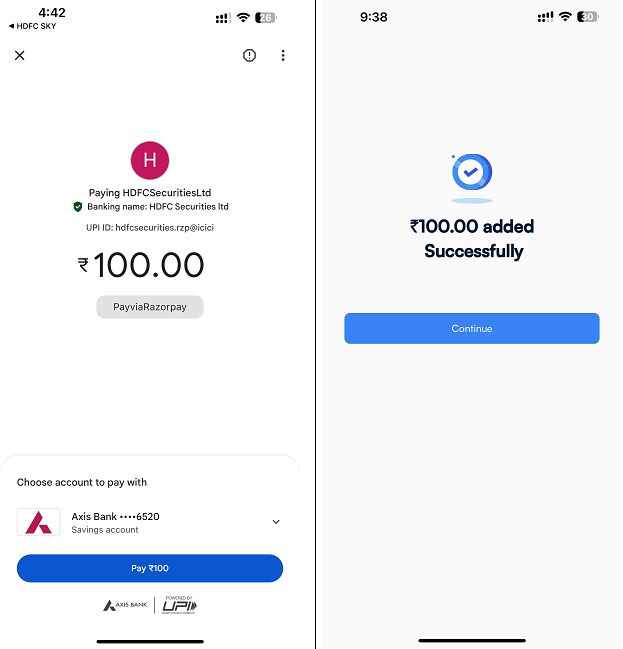
Task: Open the report issue icon
Action: (250, 56)
